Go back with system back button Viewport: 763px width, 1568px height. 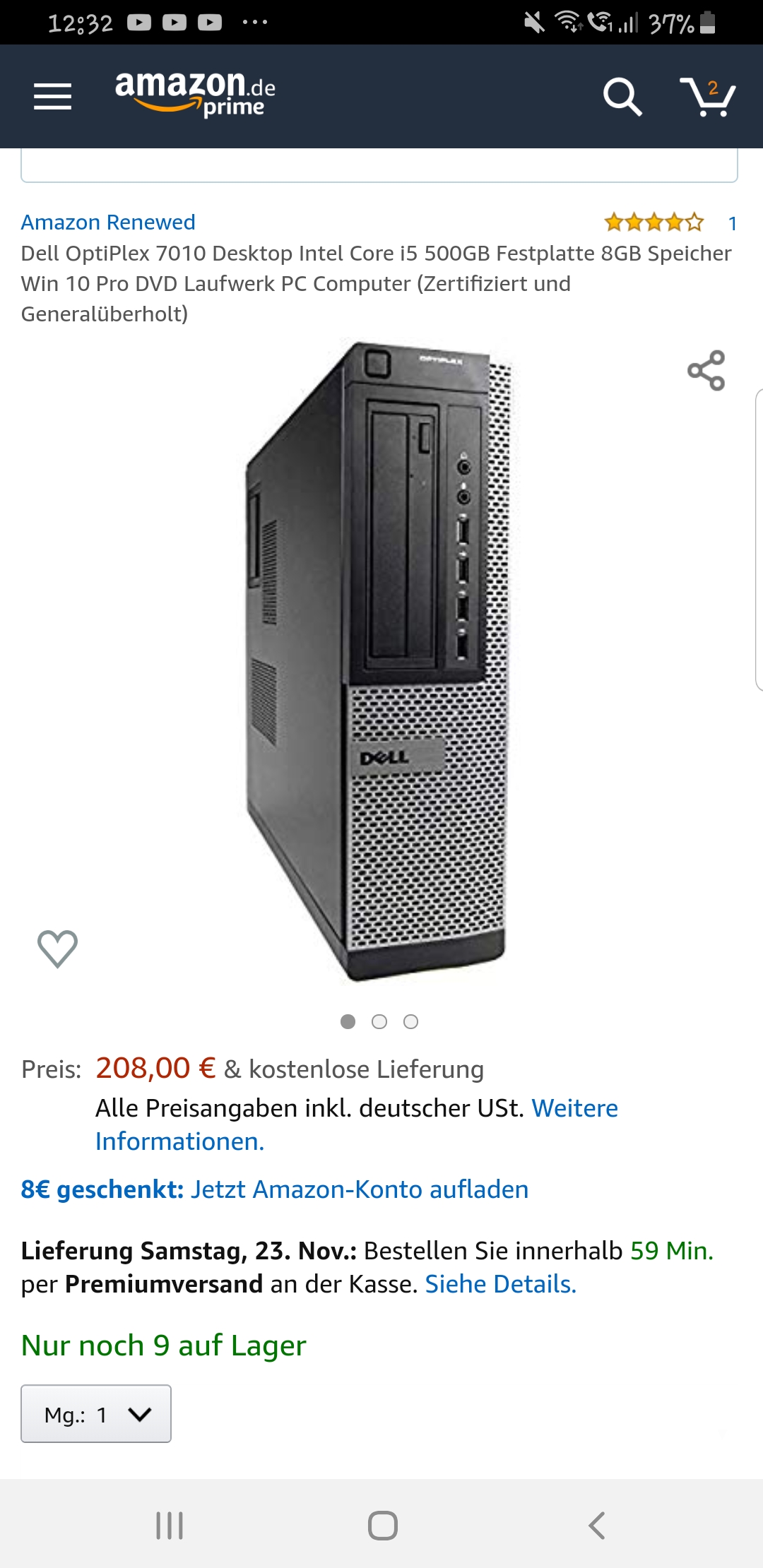(x=596, y=1526)
